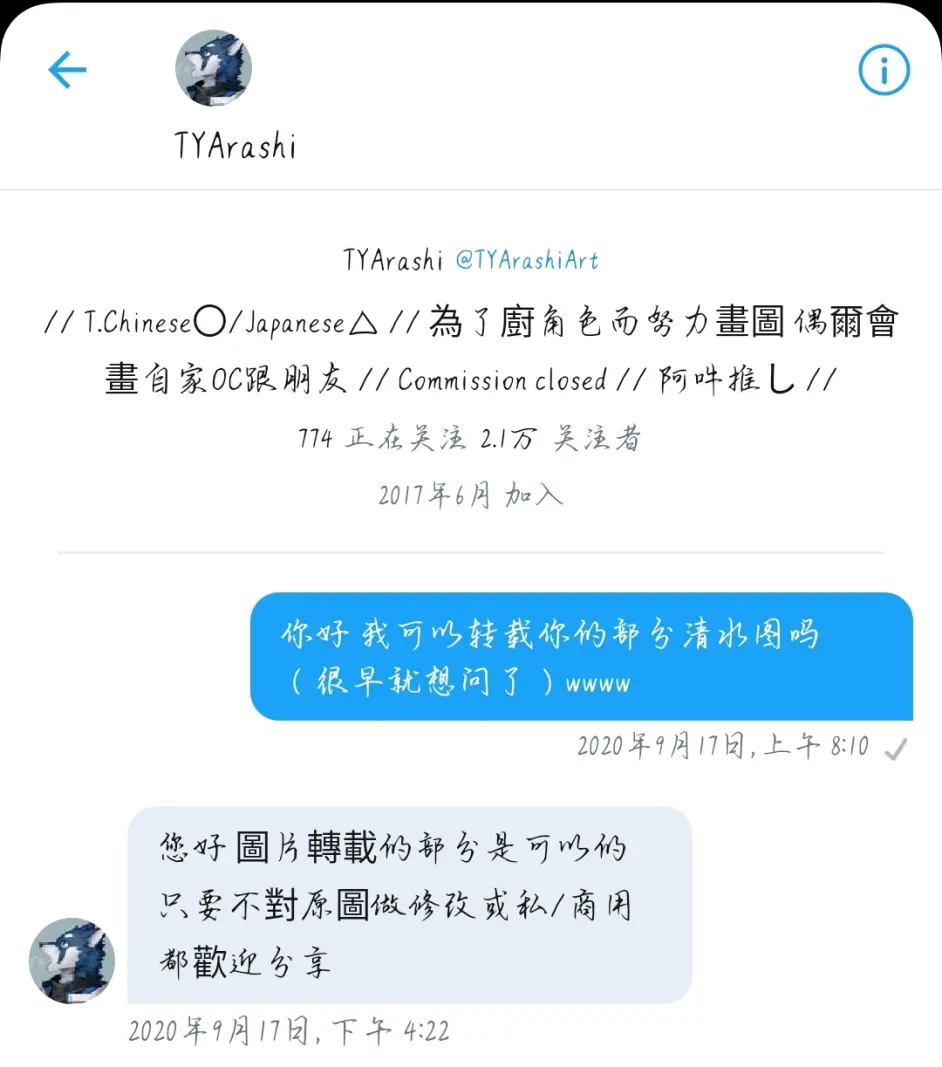The image size is (942, 1067).
Task: Go back with the blue arrow
Action: pyautogui.click(x=67, y=70)
